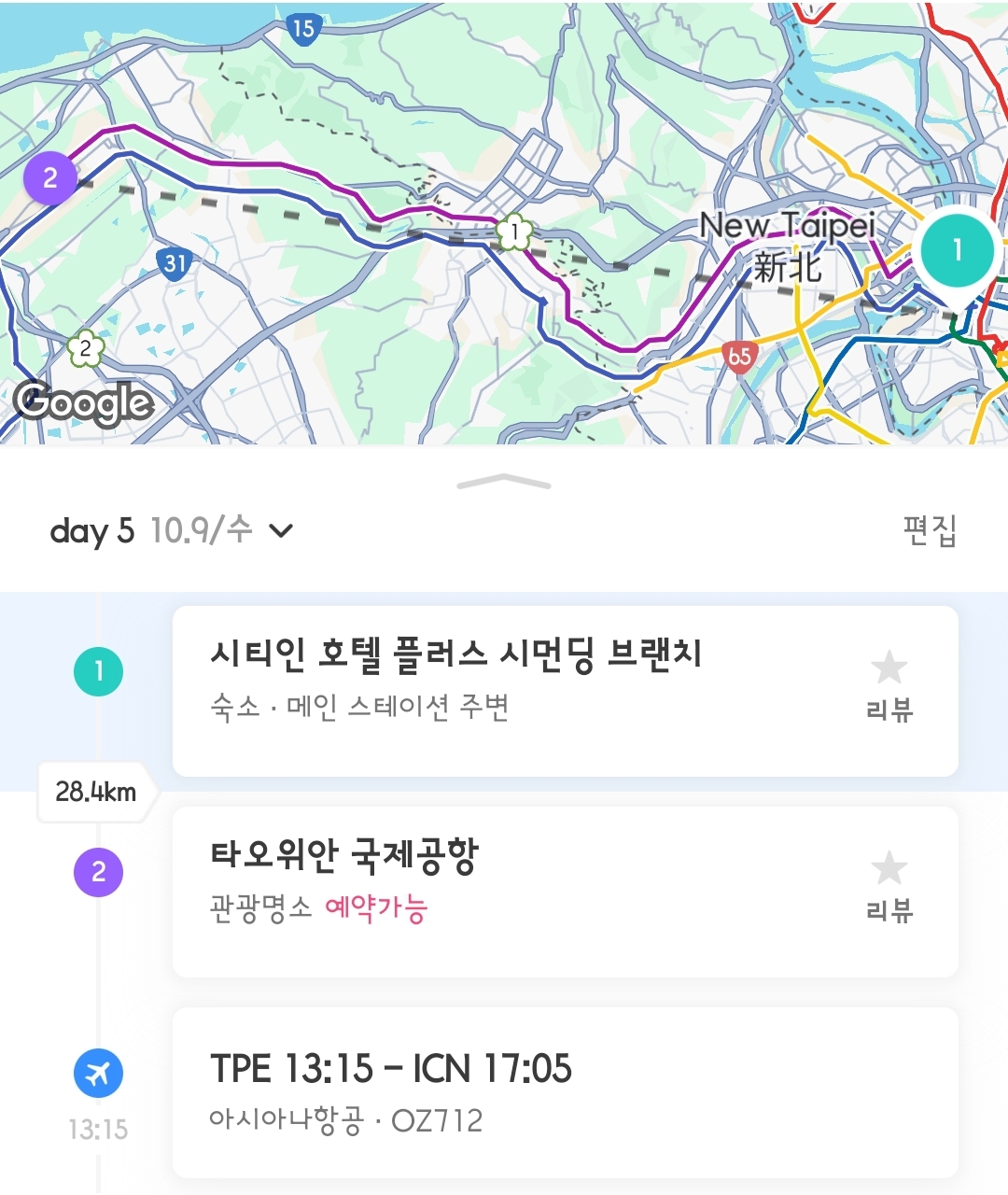Viewport: 1008px width, 1195px height.
Task: Tap 편집 to edit the itinerary
Action: [x=930, y=530]
